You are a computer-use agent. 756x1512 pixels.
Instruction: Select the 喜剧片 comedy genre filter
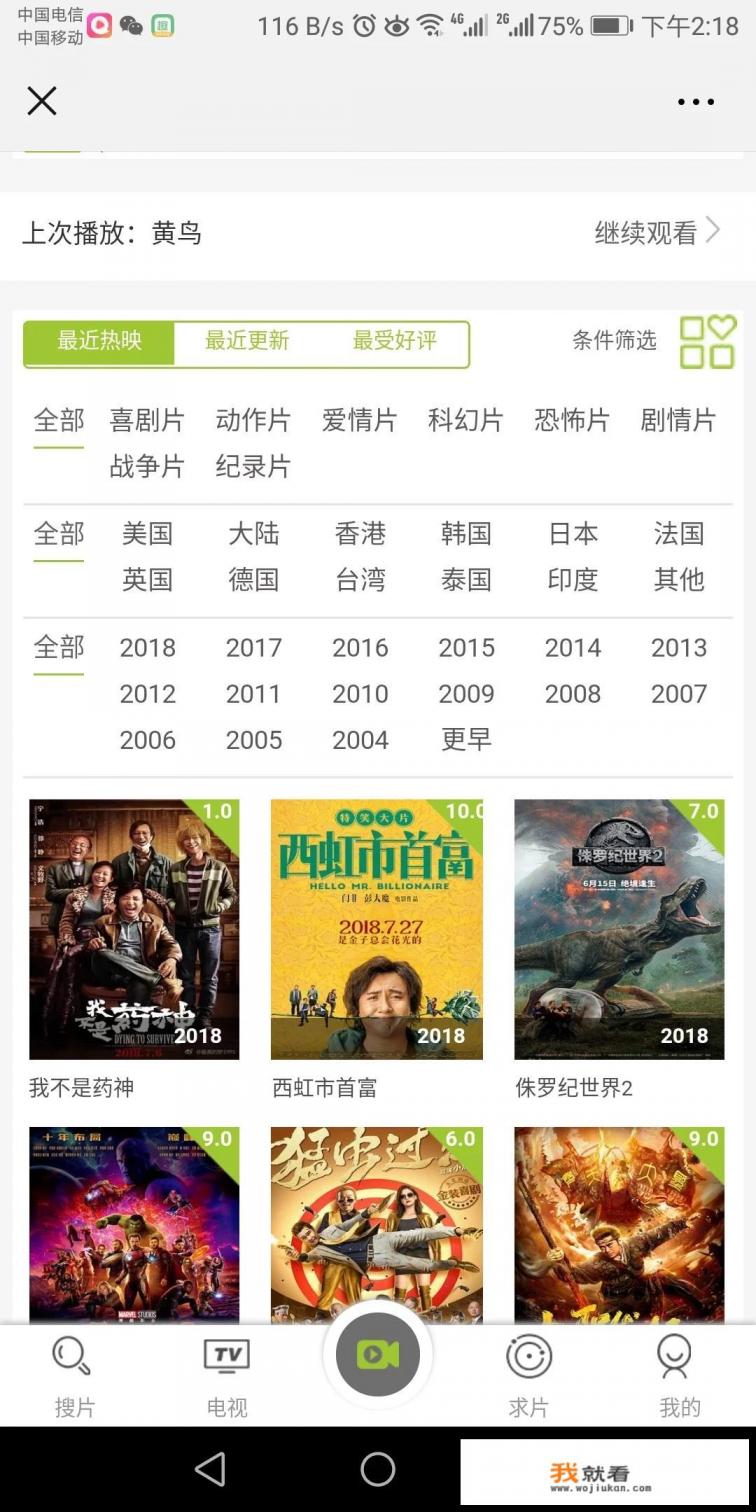(147, 420)
